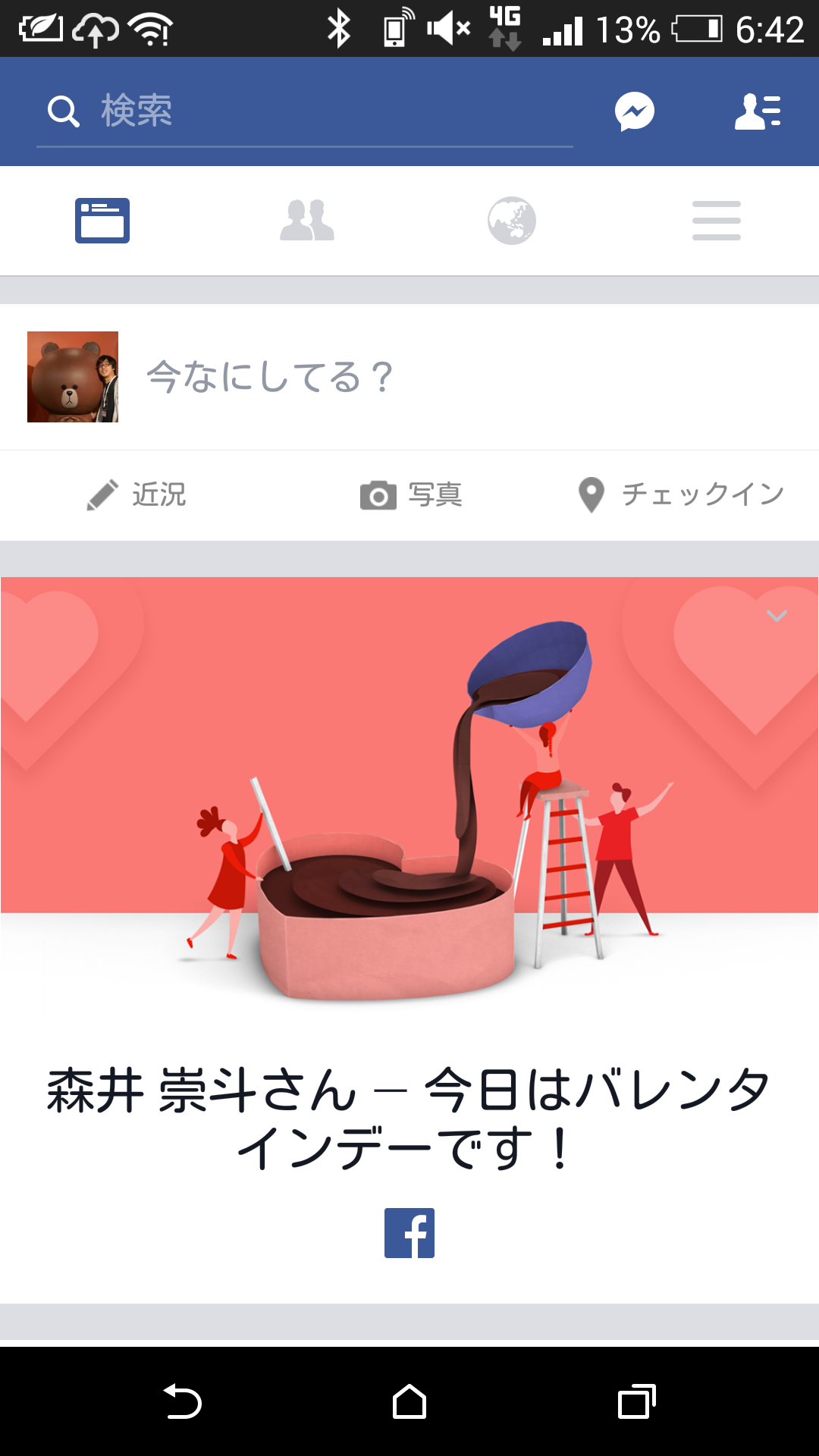
Task: Open the friends list icon in the top bar
Action: [x=757, y=111]
